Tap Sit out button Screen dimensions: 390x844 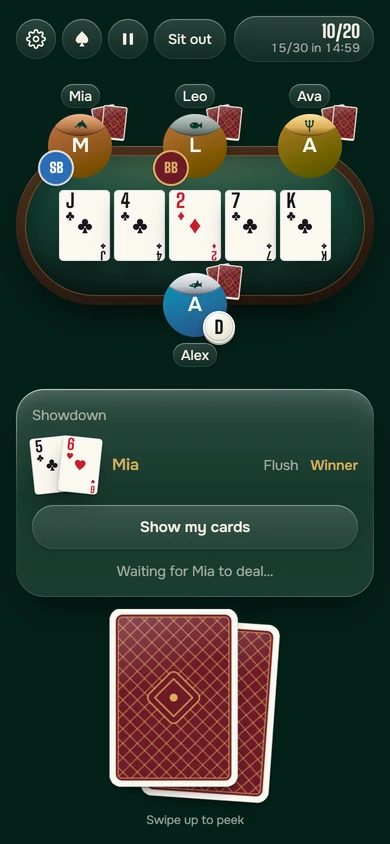[x=190, y=39]
